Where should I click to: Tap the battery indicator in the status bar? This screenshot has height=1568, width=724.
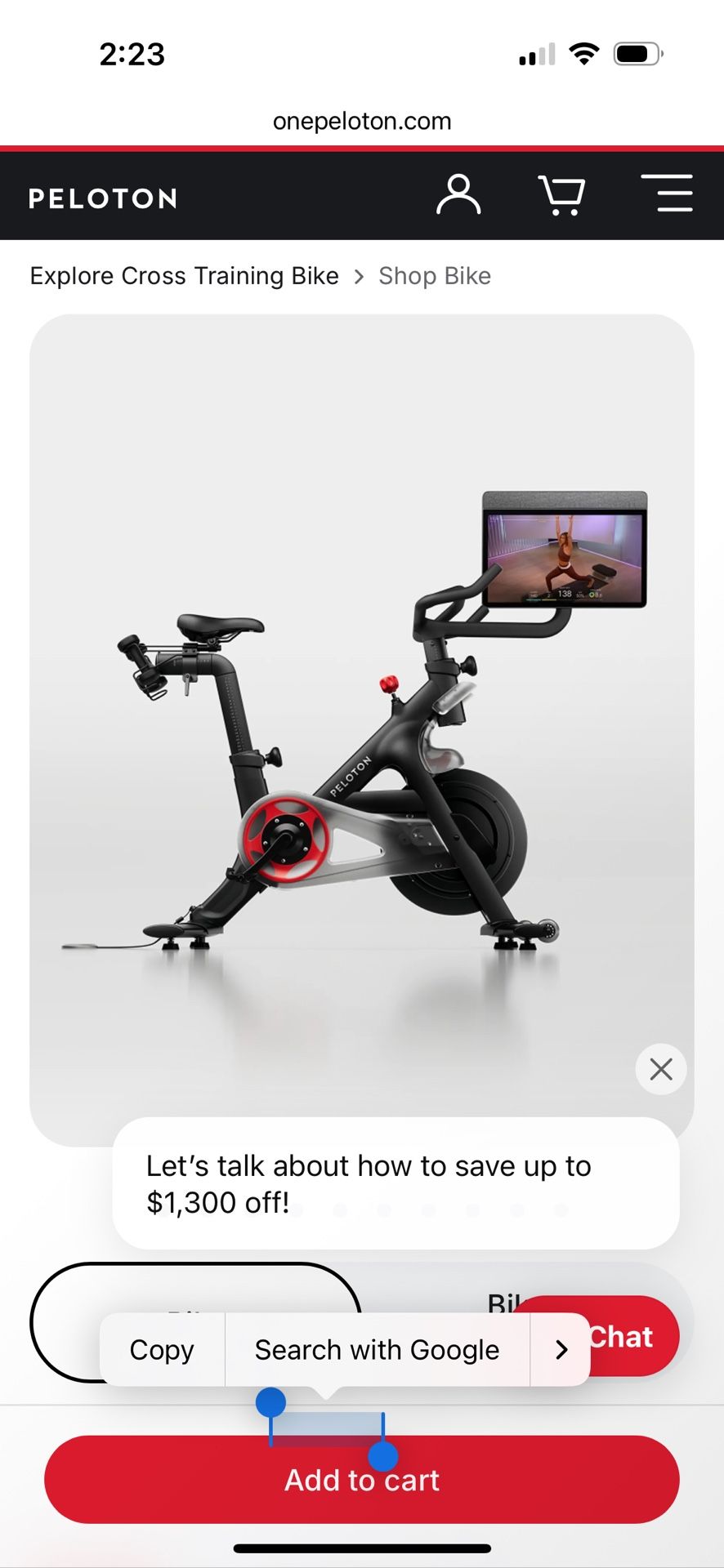(x=637, y=52)
